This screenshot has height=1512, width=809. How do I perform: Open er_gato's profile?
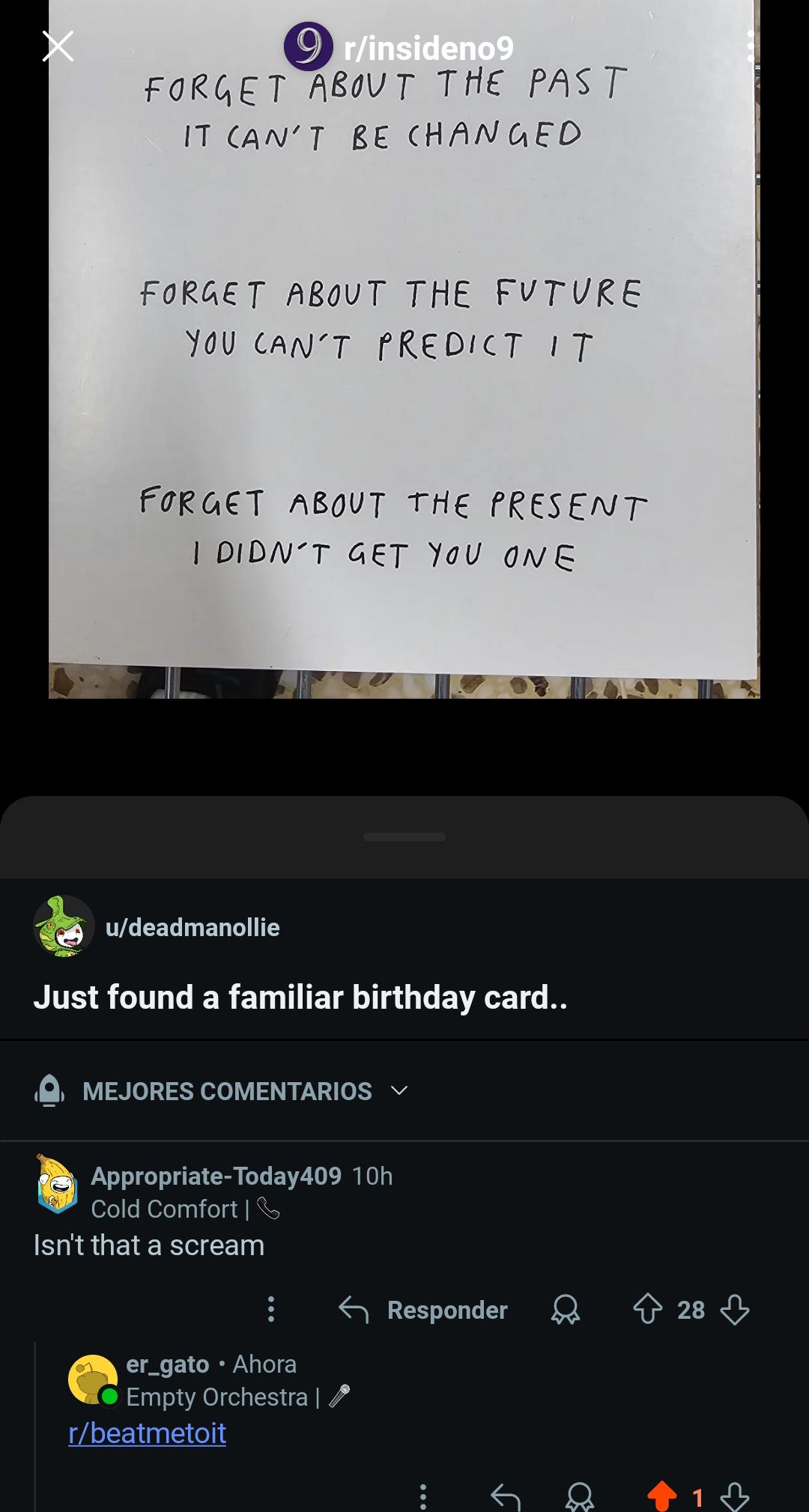[x=168, y=1364]
